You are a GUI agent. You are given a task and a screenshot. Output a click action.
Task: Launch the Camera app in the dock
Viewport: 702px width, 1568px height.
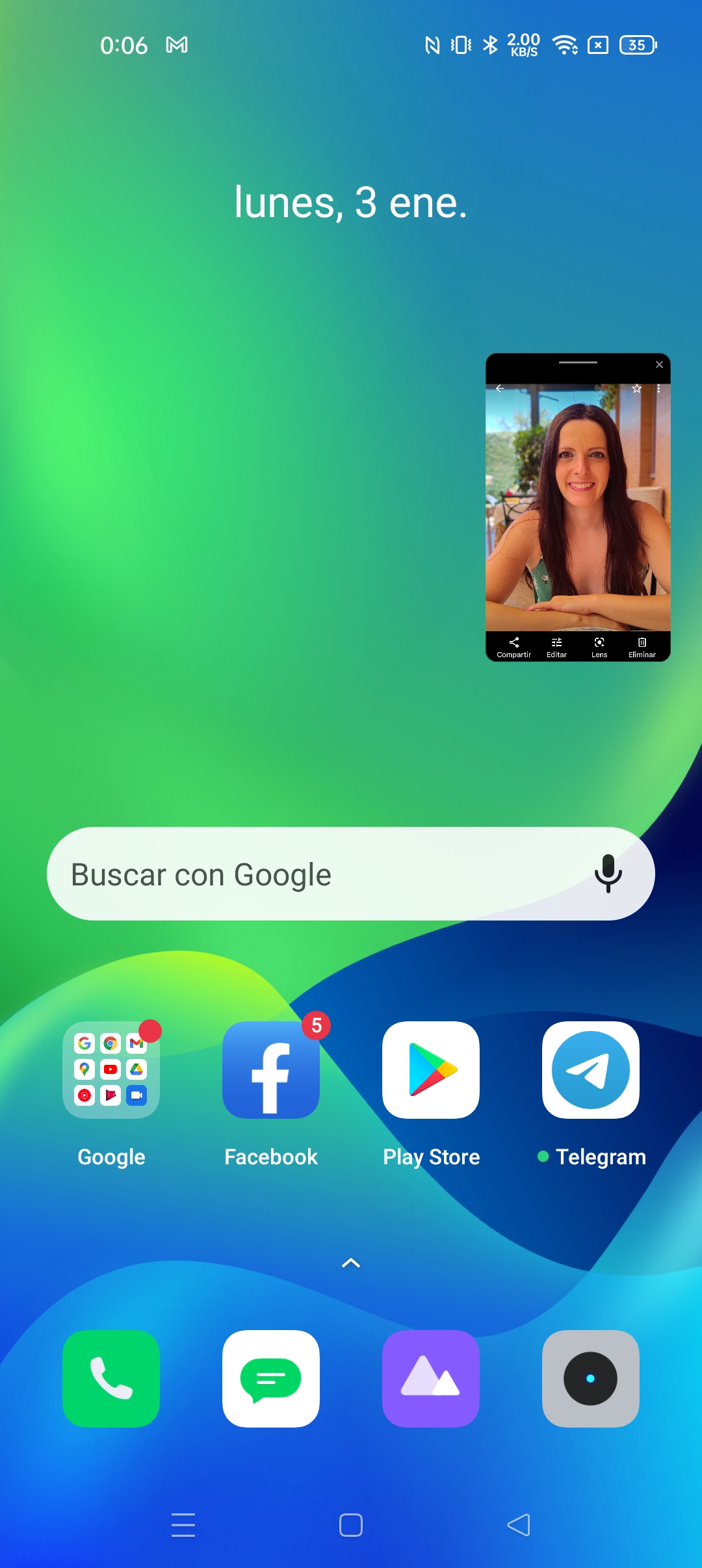point(591,1379)
